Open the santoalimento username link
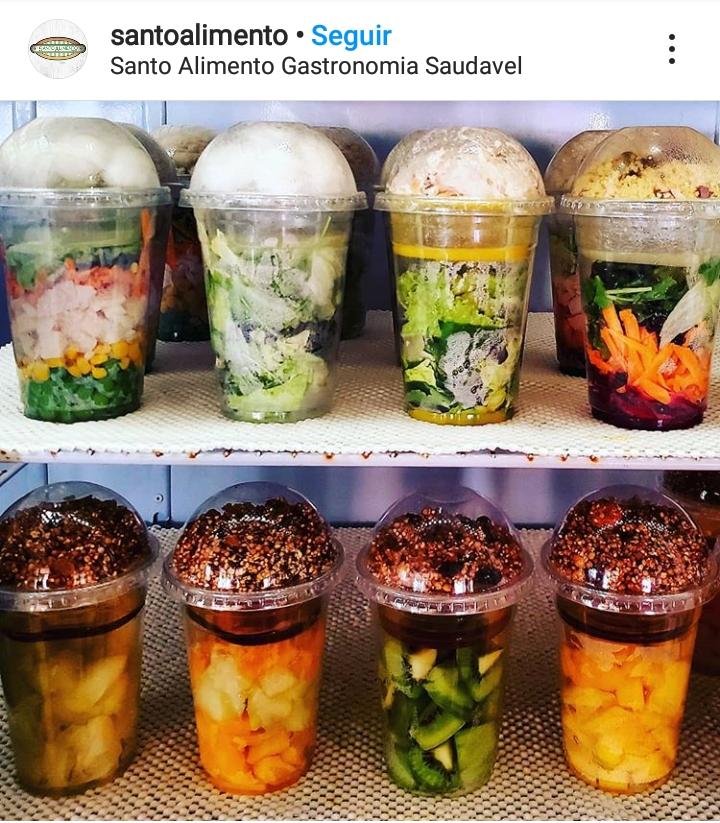The image size is (720, 823). pos(198,35)
